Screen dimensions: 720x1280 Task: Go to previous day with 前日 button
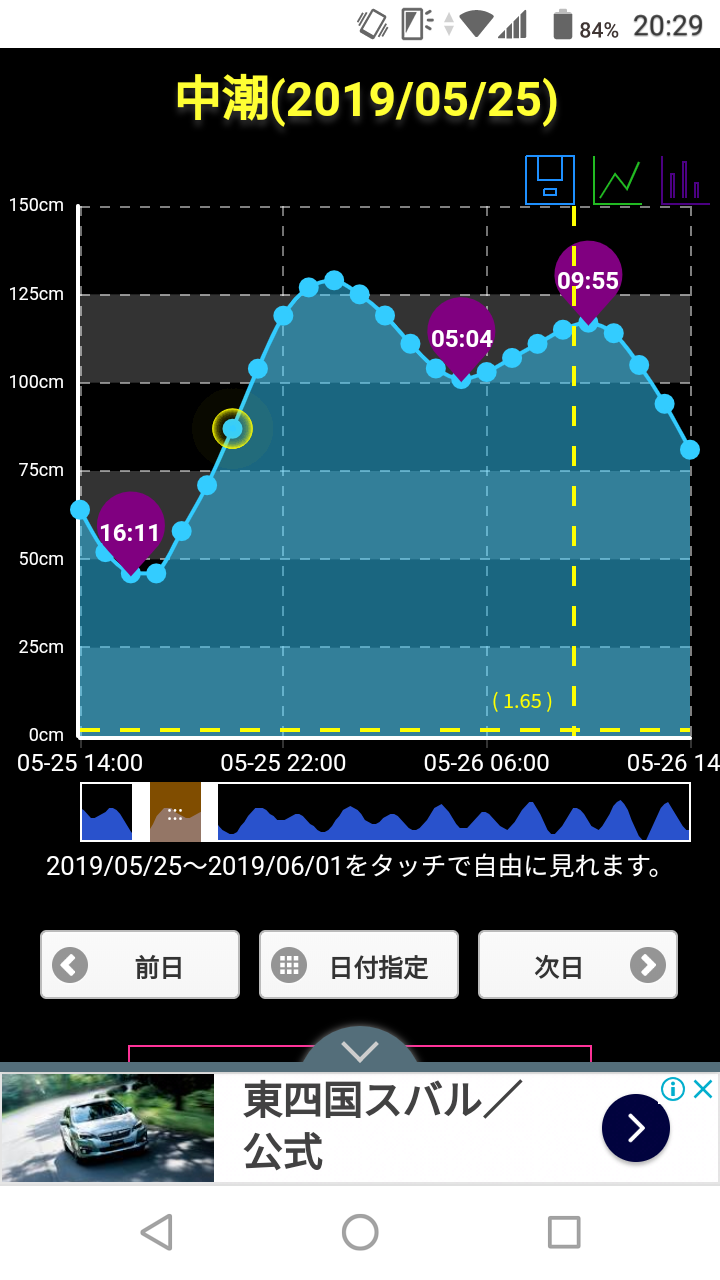point(140,965)
